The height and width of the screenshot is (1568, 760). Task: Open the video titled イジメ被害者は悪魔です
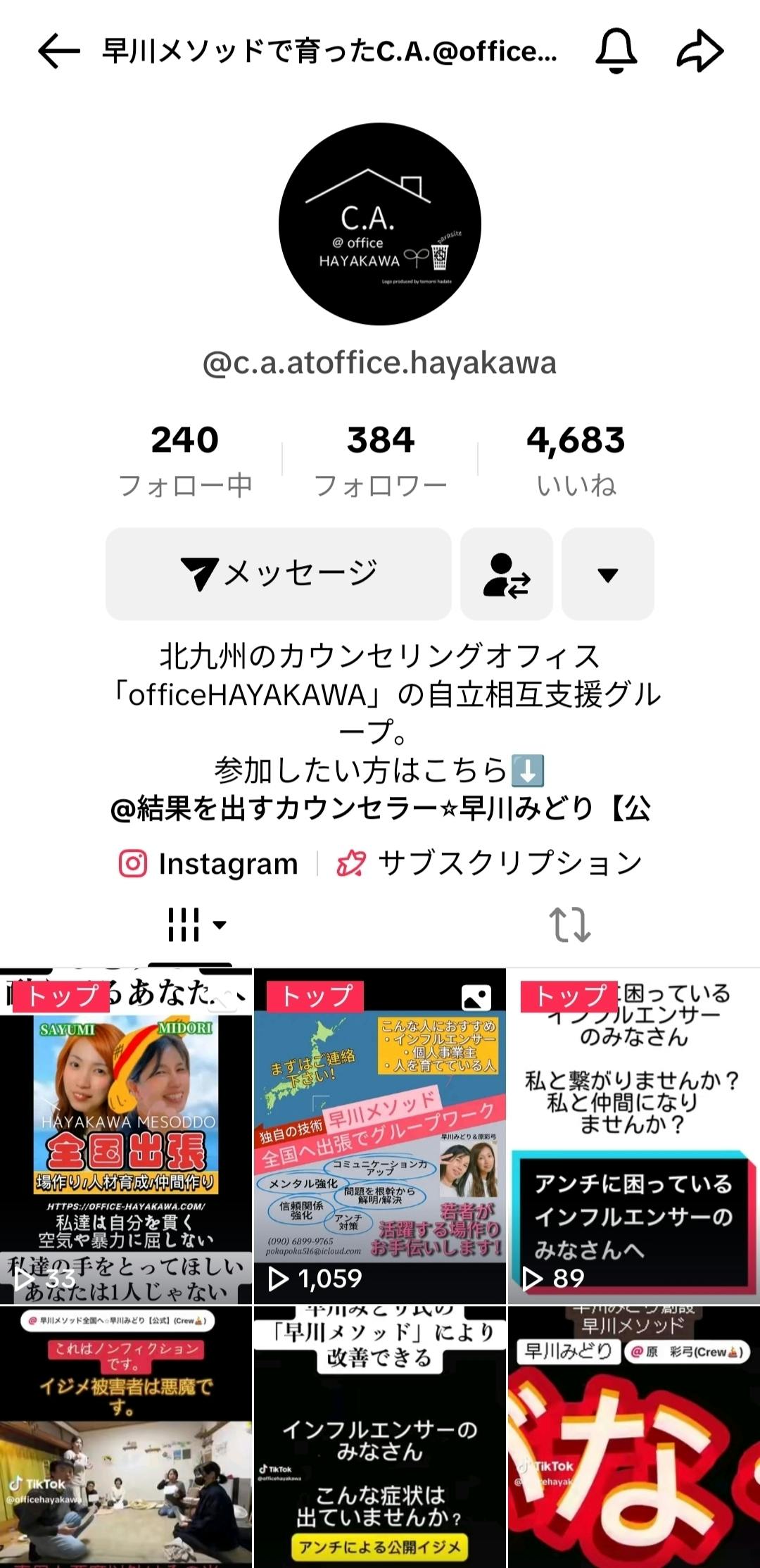click(x=126, y=1437)
